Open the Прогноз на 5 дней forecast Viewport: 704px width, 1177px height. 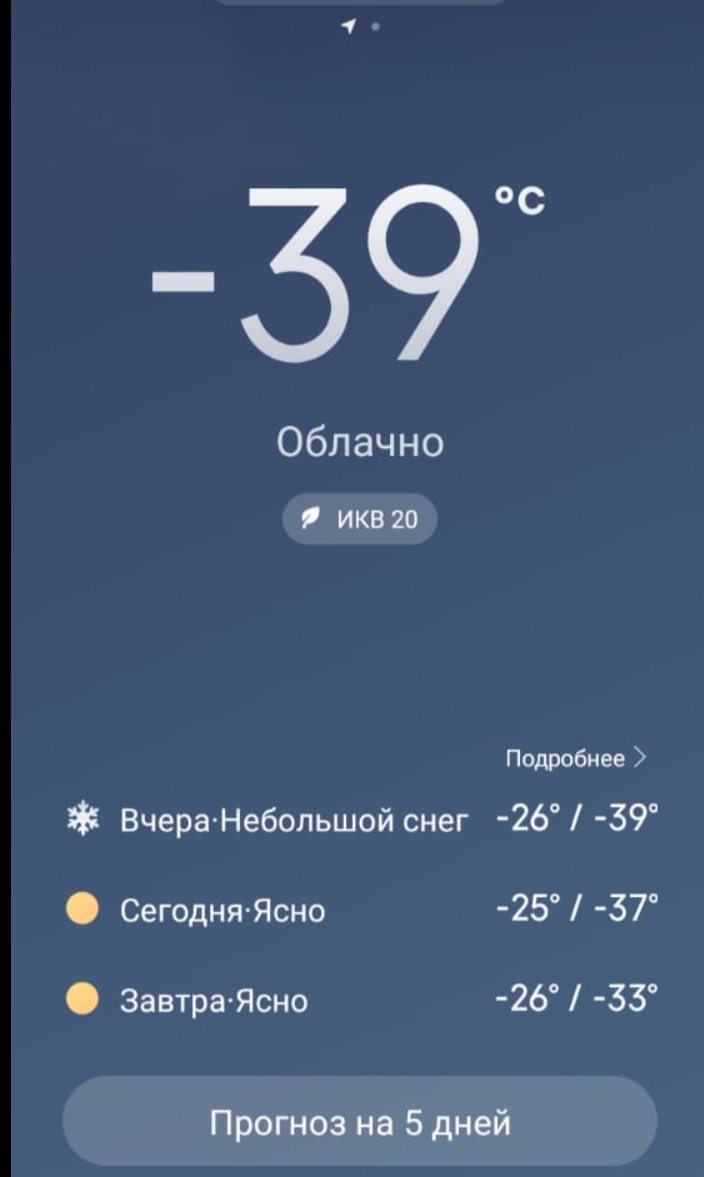point(360,1122)
